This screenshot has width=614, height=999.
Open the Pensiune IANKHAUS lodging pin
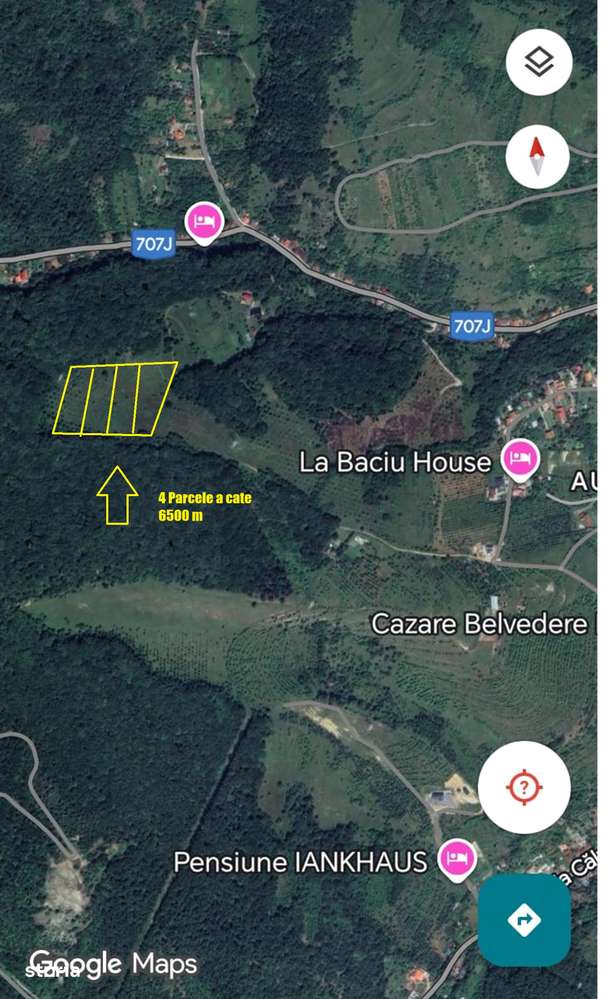click(x=458, y=858)
